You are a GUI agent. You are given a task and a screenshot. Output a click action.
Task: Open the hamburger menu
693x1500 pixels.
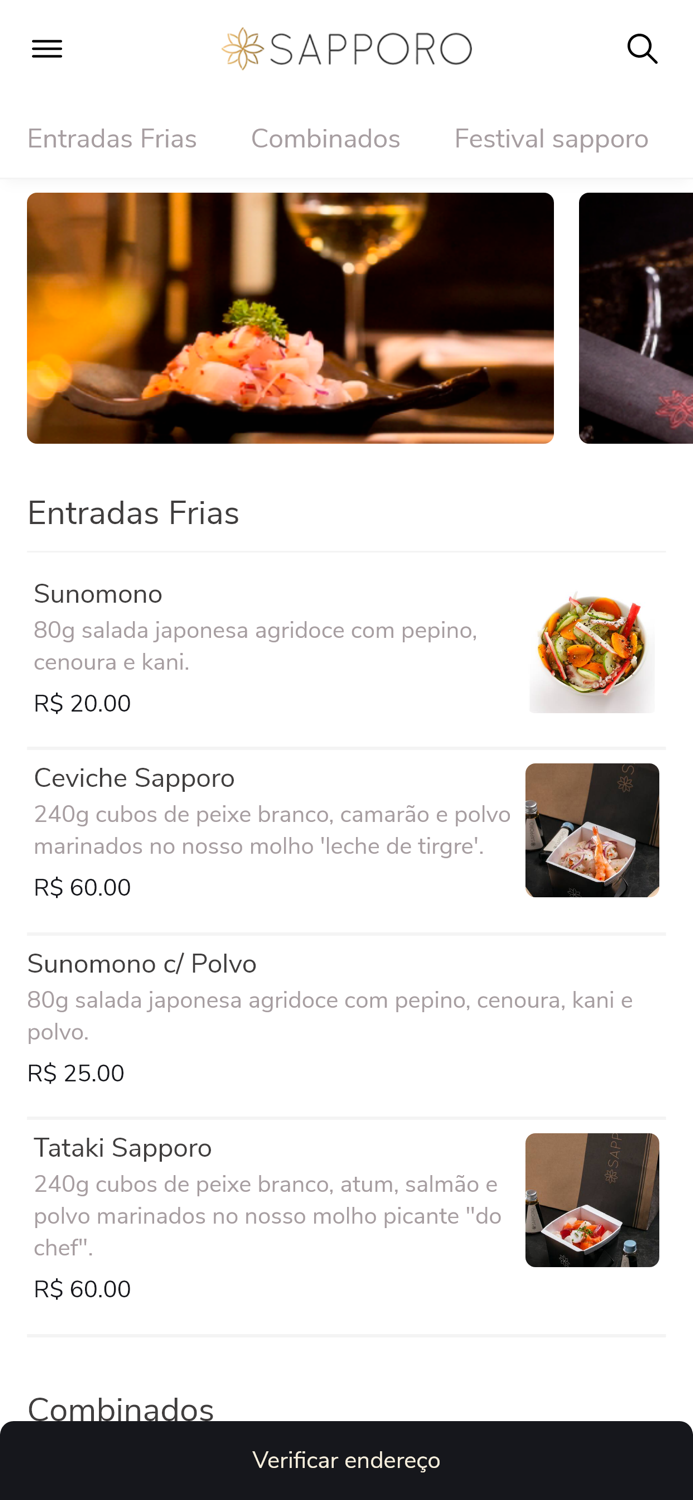[47, 49]
